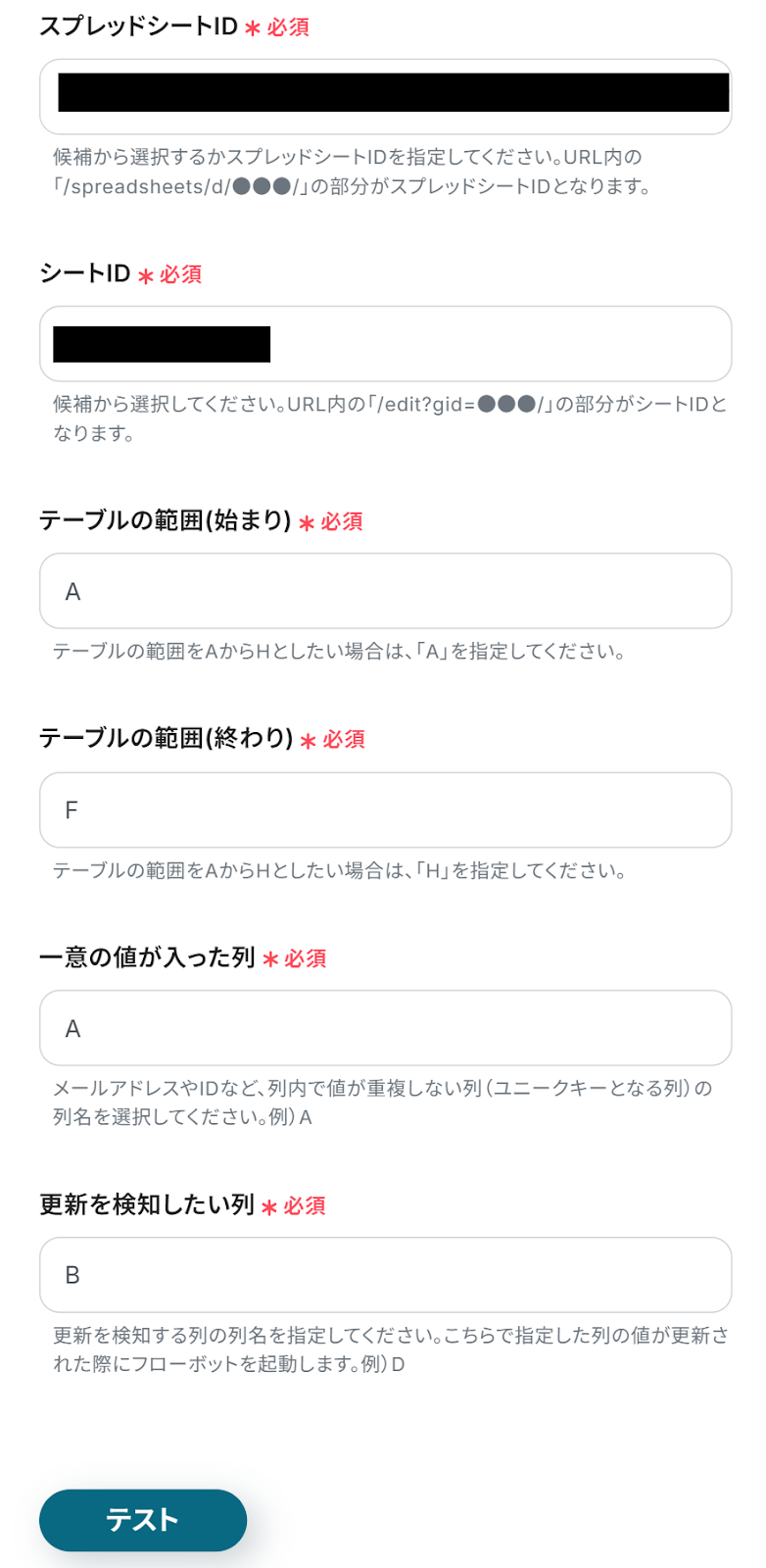The width and height of the screenshot is (766, 1568).
Task: Select the スプレッドシートID field
Action: coord(385,97)
